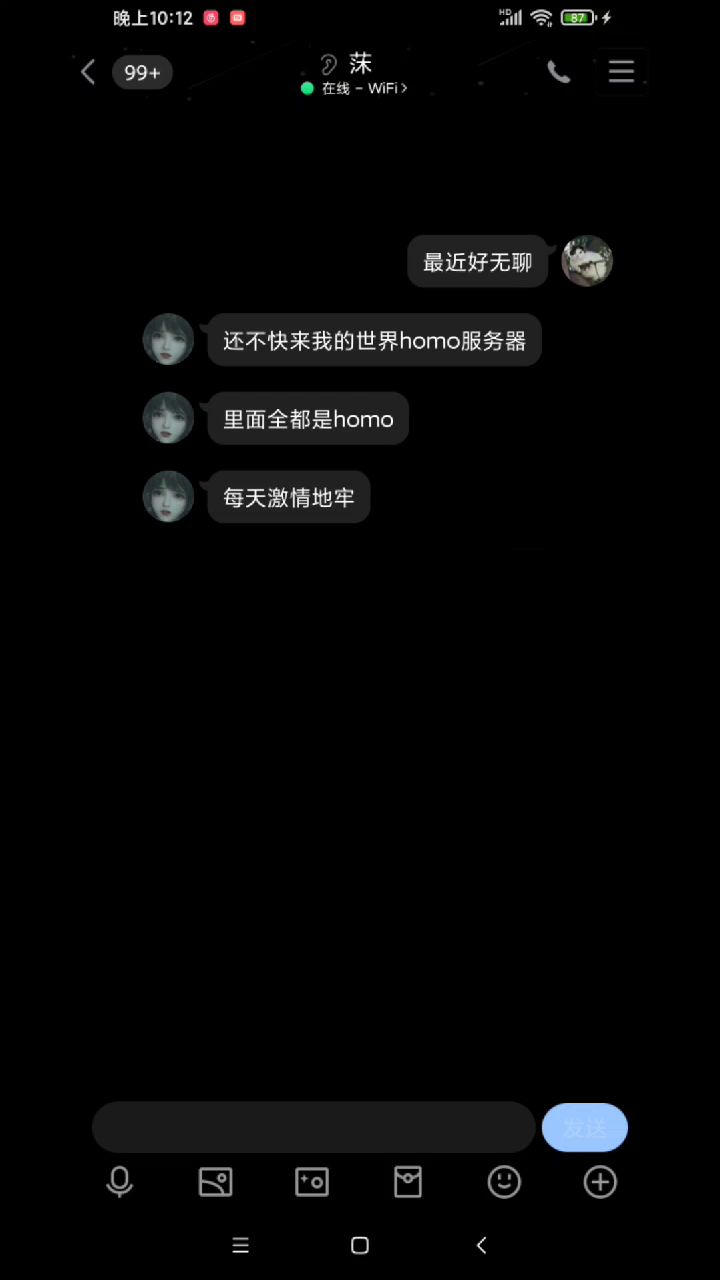Open the camera to take a photo
The image size is (720, 1280).
312,1182
